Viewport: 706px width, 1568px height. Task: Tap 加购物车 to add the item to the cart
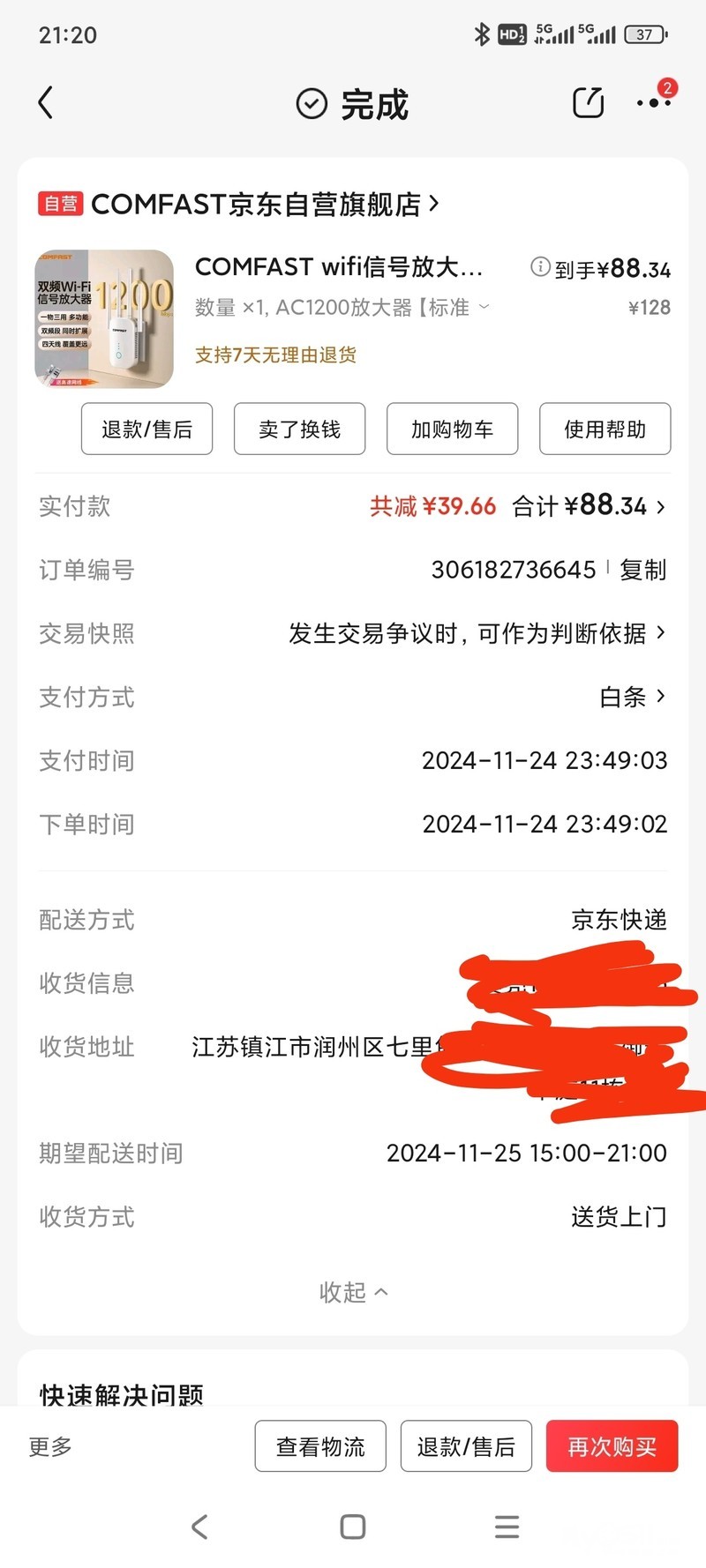point(452,429)
